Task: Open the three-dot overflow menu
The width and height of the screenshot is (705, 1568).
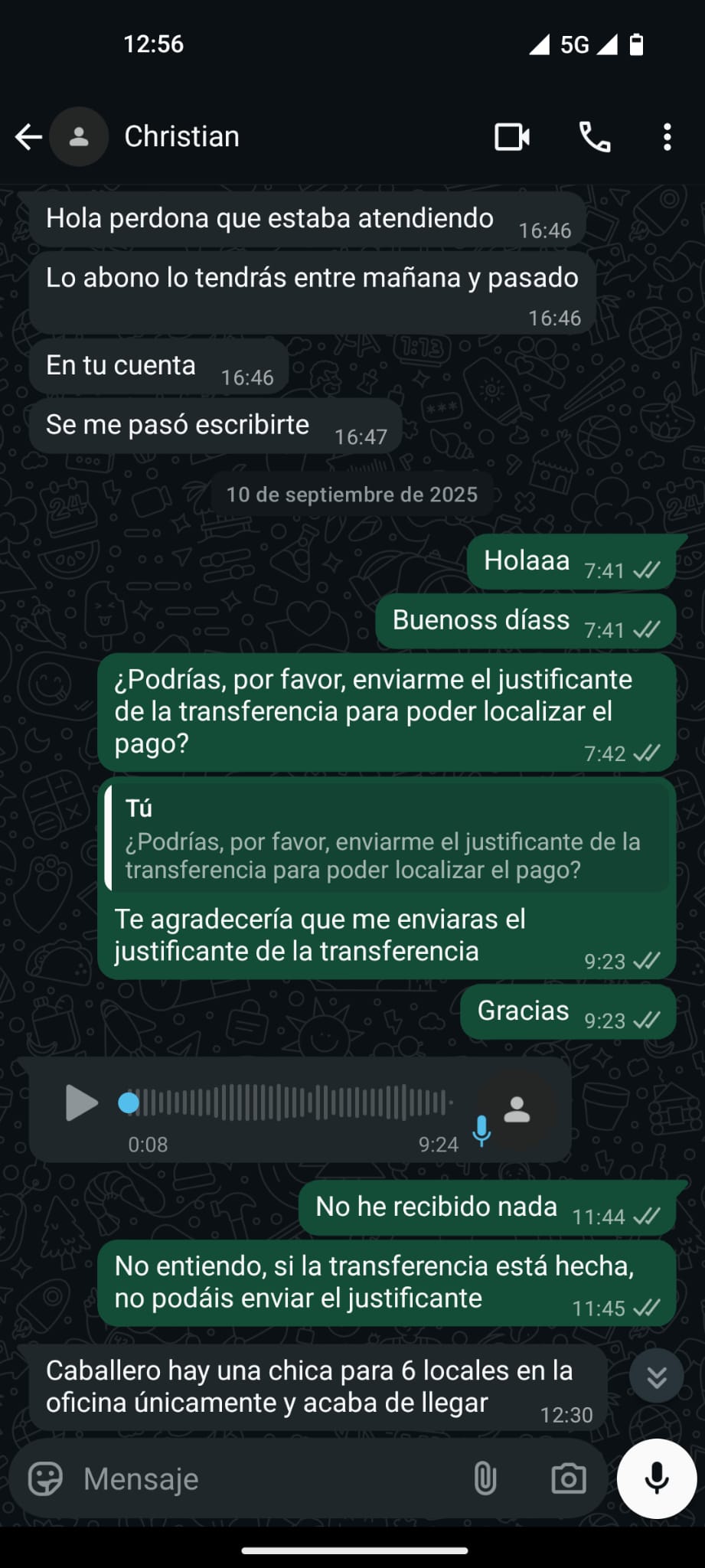Action: [667, 137]
